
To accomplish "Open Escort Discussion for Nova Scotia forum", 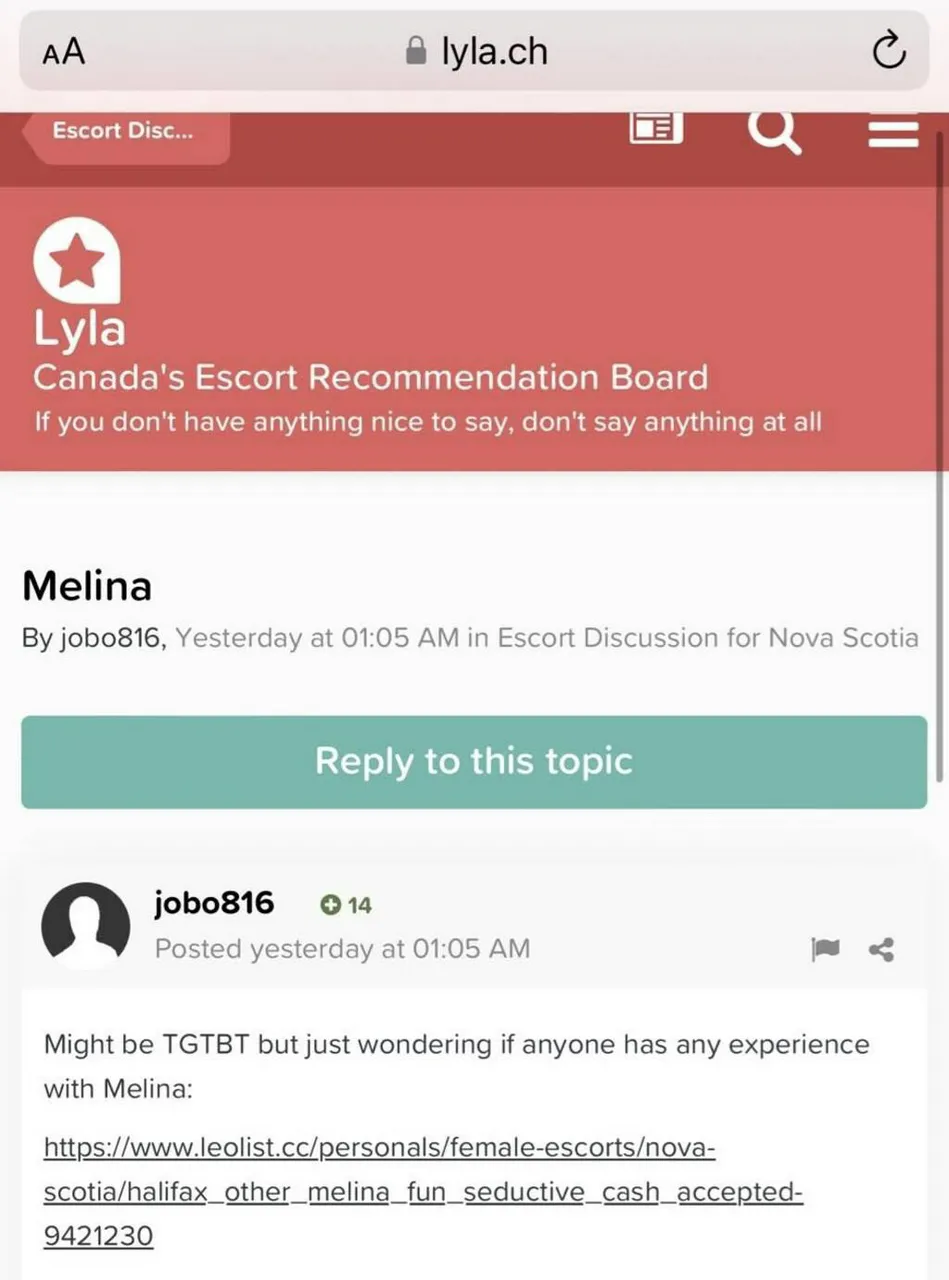I will pyautogui.click(x=708, y=638).
